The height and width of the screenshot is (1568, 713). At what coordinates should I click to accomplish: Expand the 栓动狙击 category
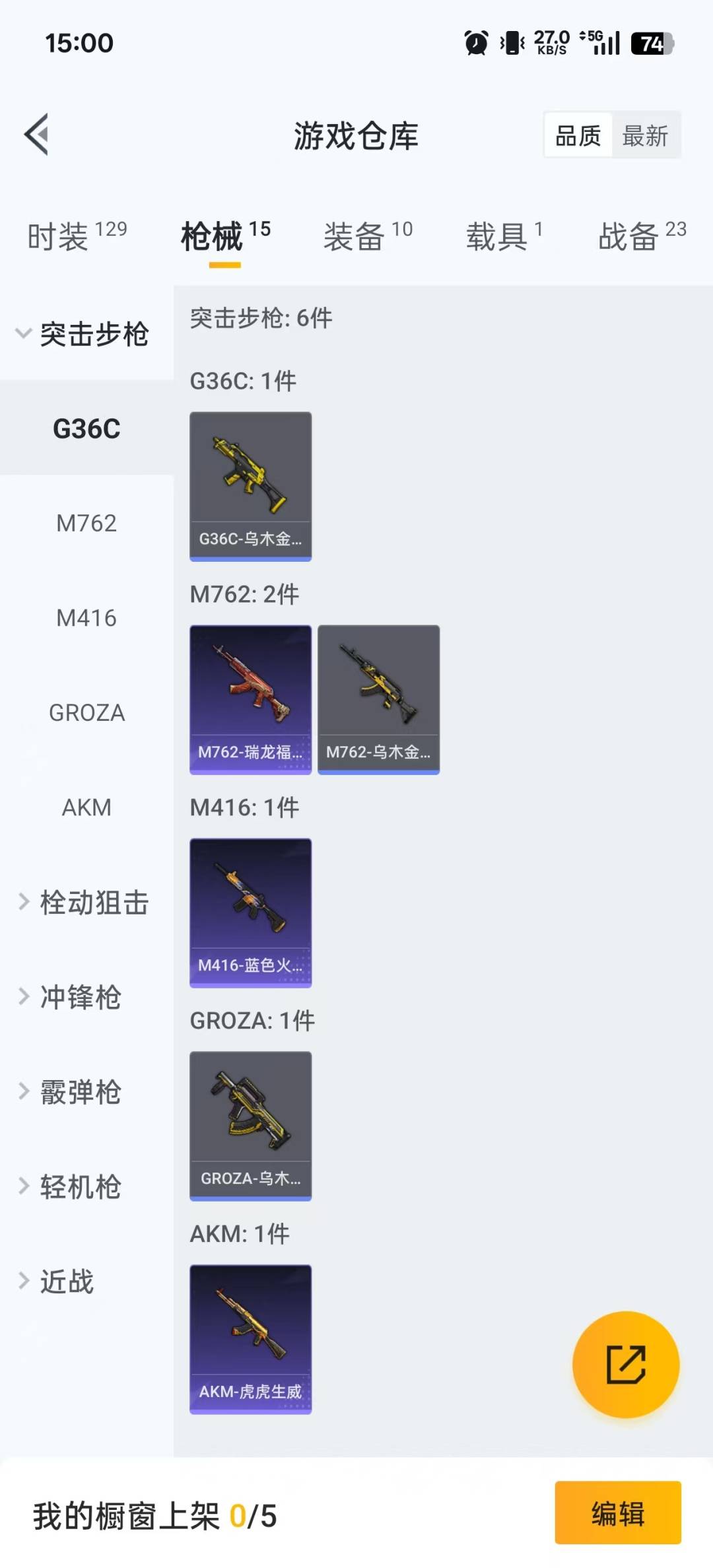click(x=85, y=903)
